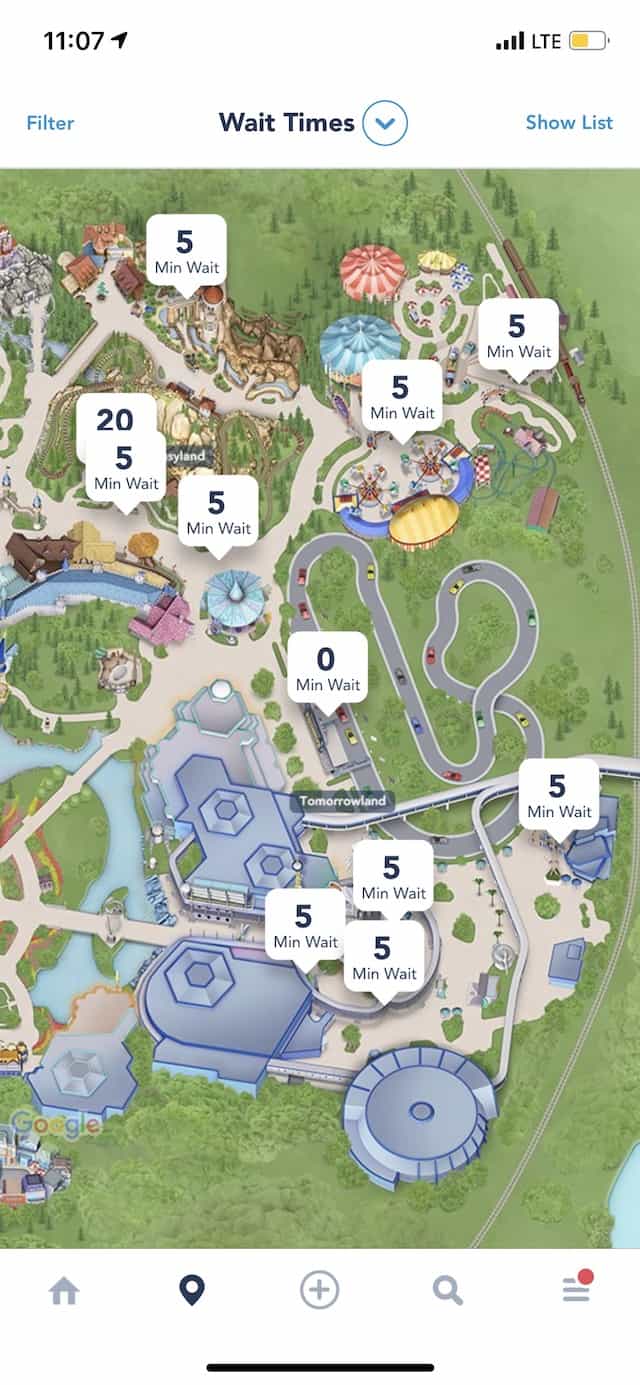This screenshot has width=640, height=1385.
Task: Open the menu tab with red dot
Action: (x=576, y=1289)
